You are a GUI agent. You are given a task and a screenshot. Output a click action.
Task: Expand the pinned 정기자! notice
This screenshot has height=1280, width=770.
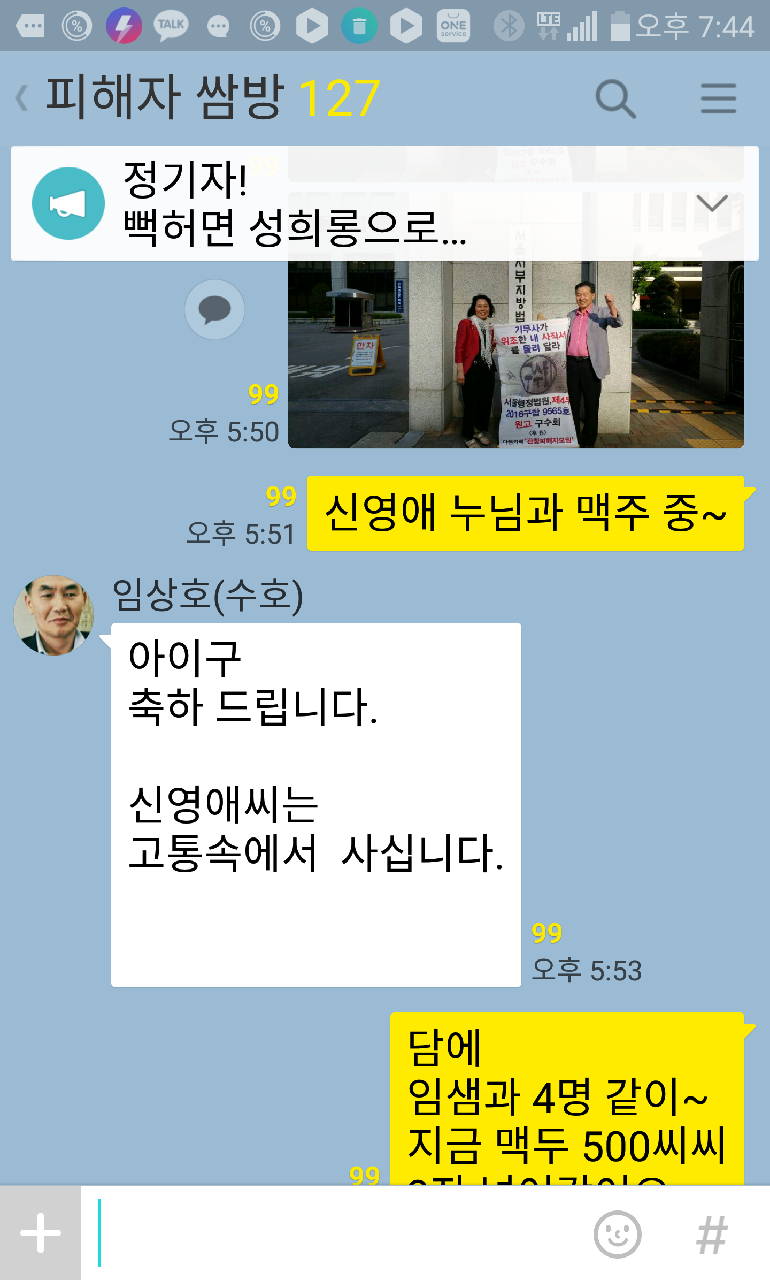coord(712,204)
